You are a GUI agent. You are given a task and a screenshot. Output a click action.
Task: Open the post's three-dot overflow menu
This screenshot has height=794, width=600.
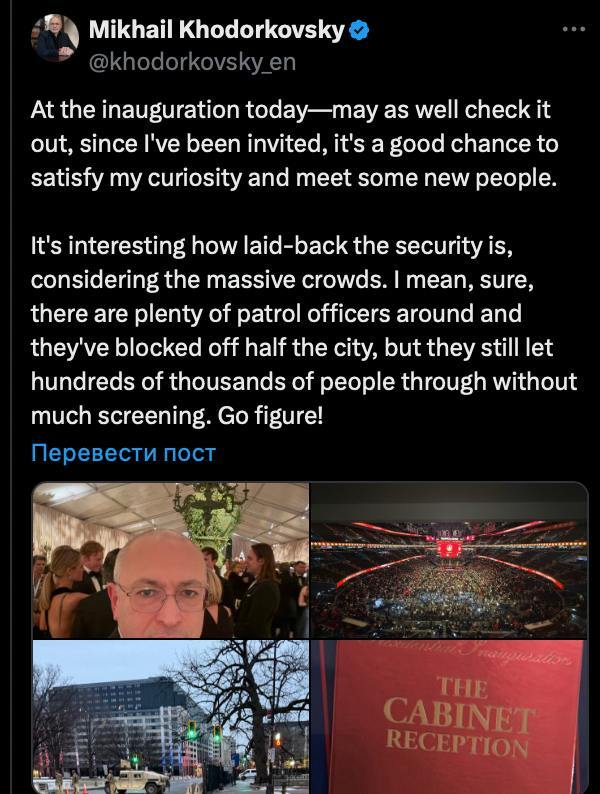(572, 29)
